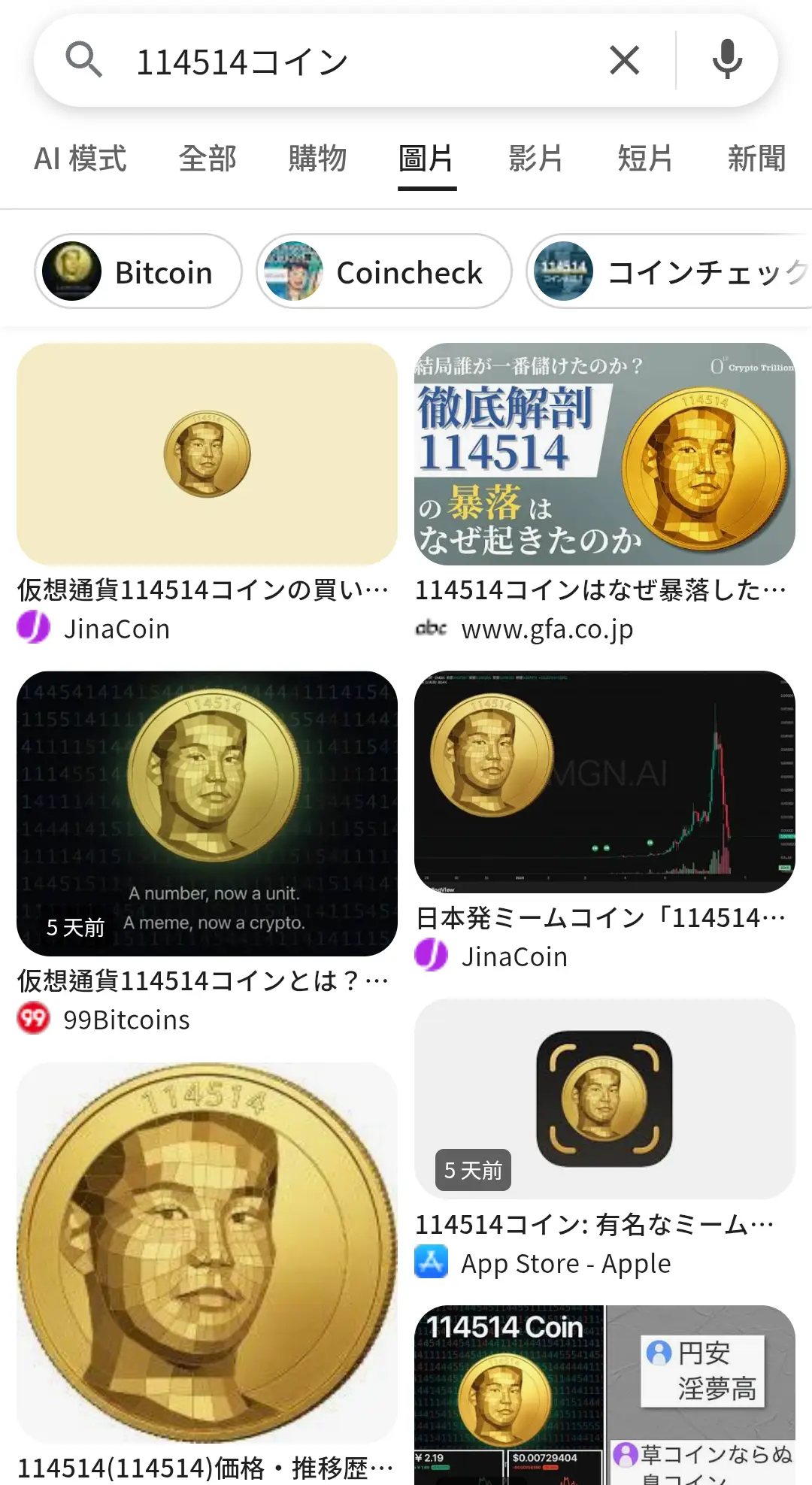The image size is (812, 1485).
Task: Clear the search query
Action: click(x=624, y=61)
